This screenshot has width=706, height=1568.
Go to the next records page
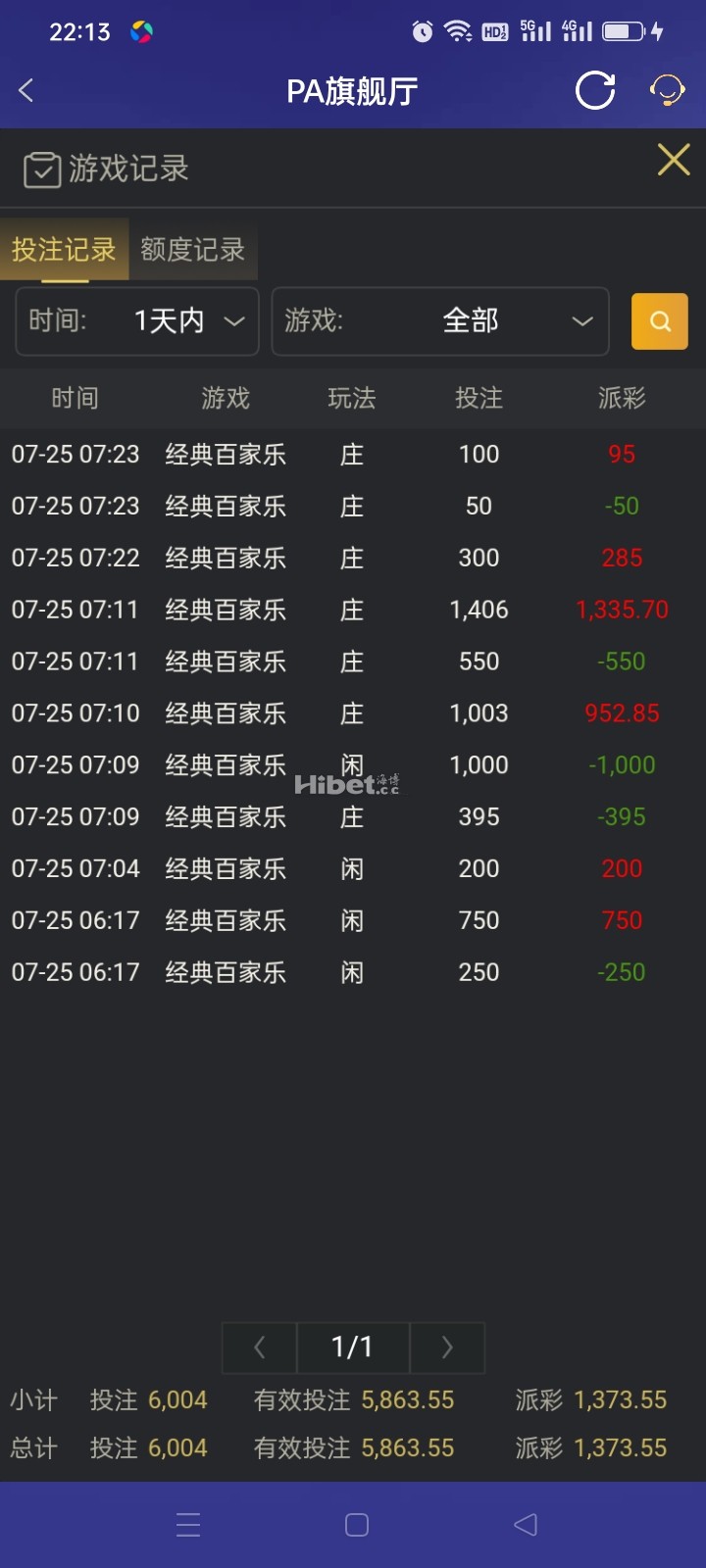447,1347
